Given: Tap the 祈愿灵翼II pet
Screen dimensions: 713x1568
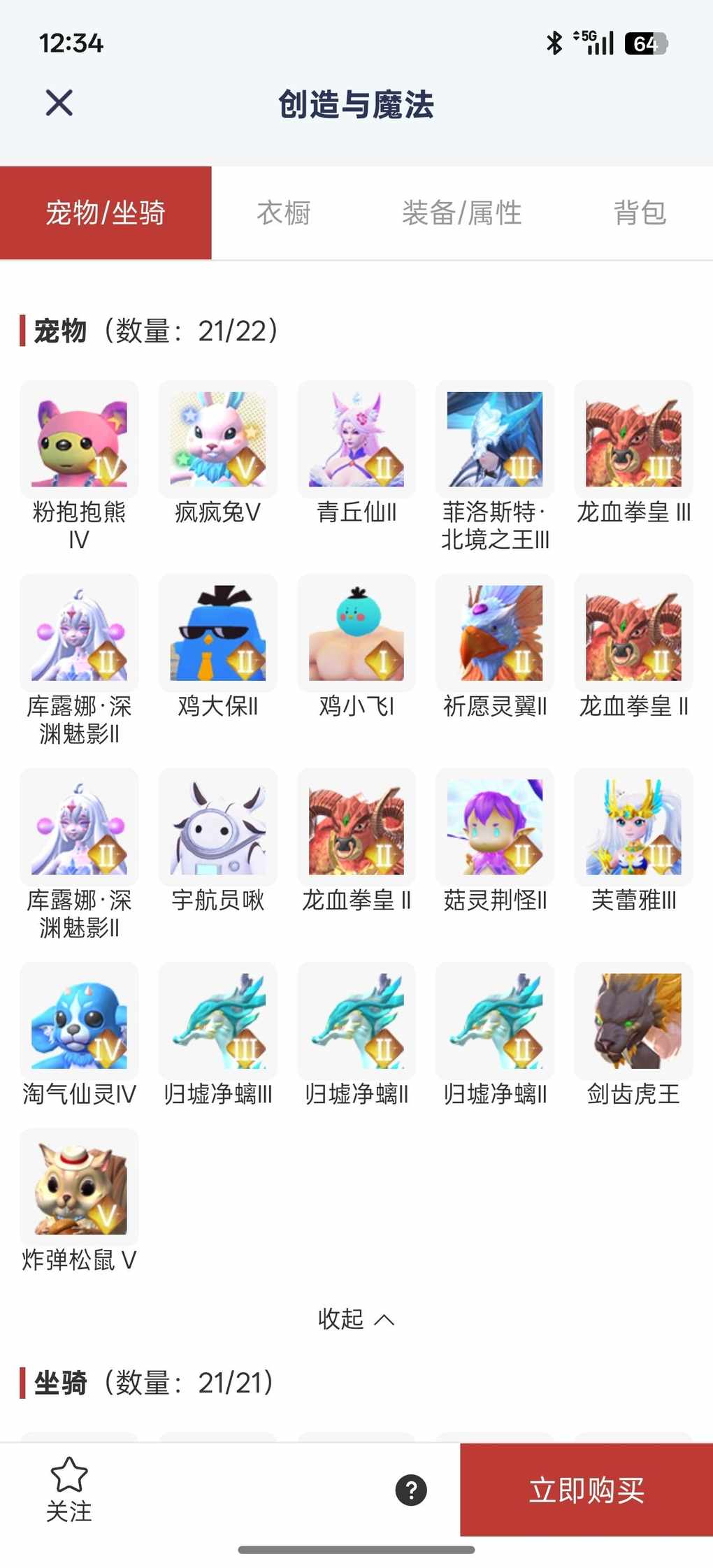Looking at the screenshot, I should 495,633.
